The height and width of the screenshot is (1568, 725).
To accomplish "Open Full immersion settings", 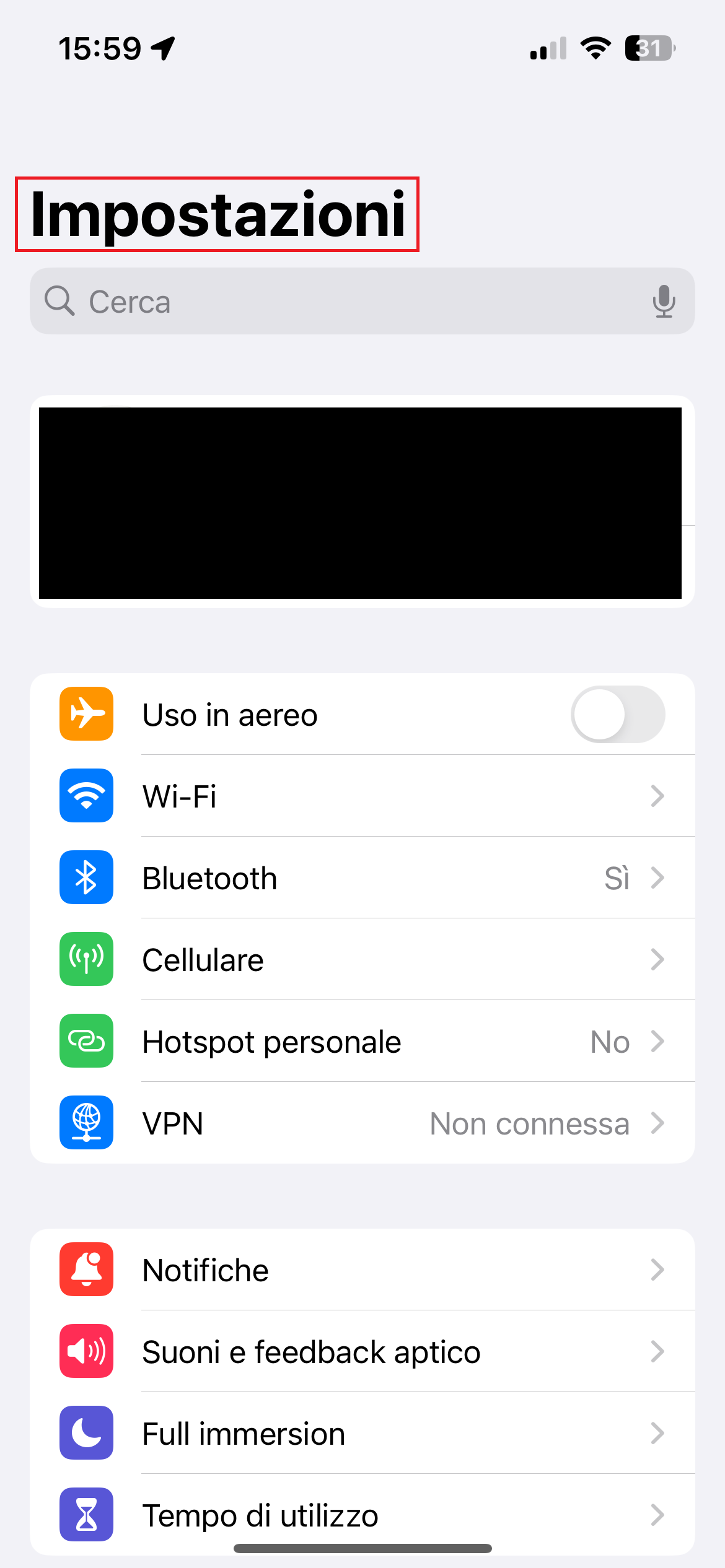I will click(362, 1433).
